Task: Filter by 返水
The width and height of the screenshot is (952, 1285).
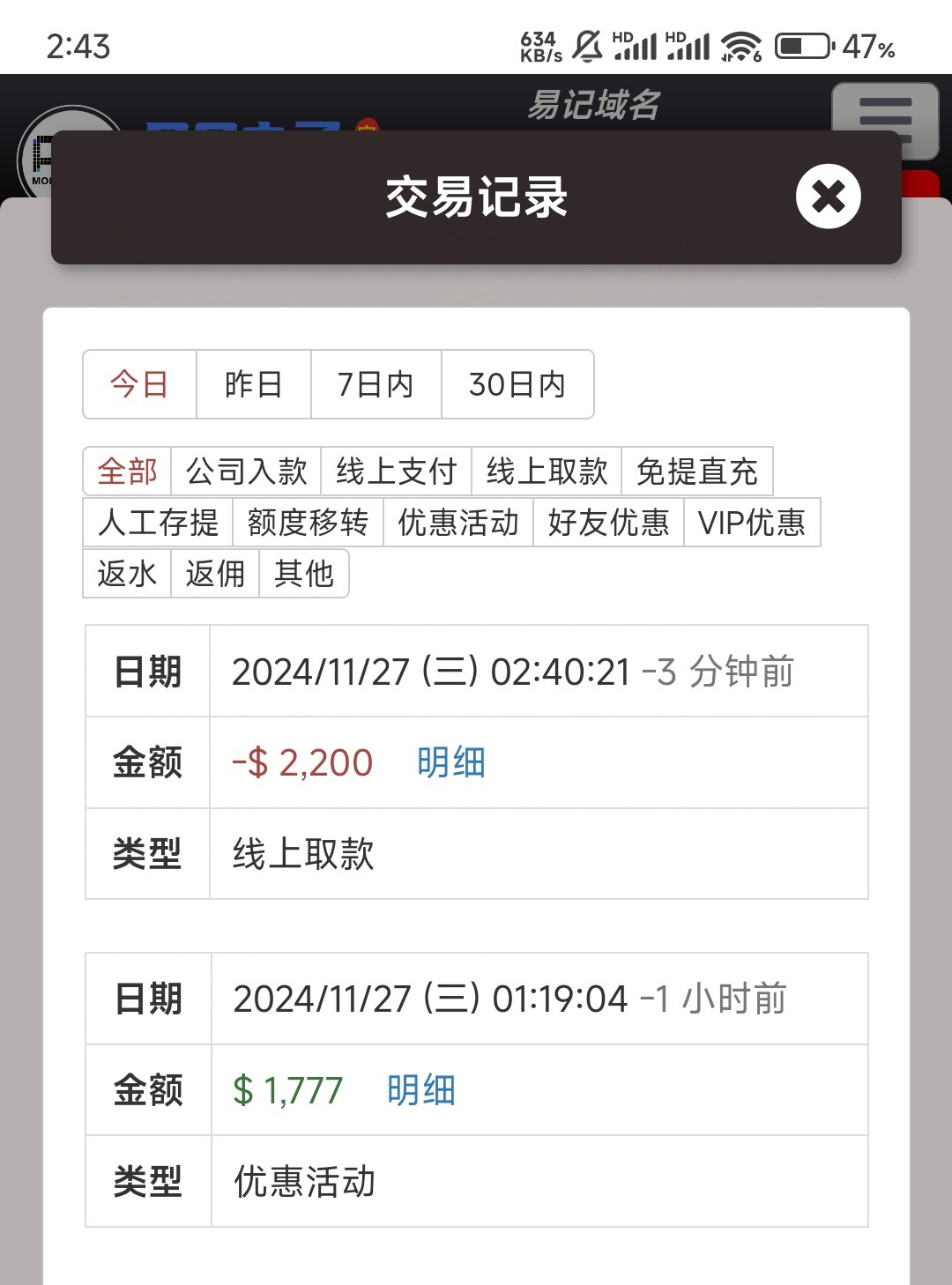Action: tap(128, 574)
